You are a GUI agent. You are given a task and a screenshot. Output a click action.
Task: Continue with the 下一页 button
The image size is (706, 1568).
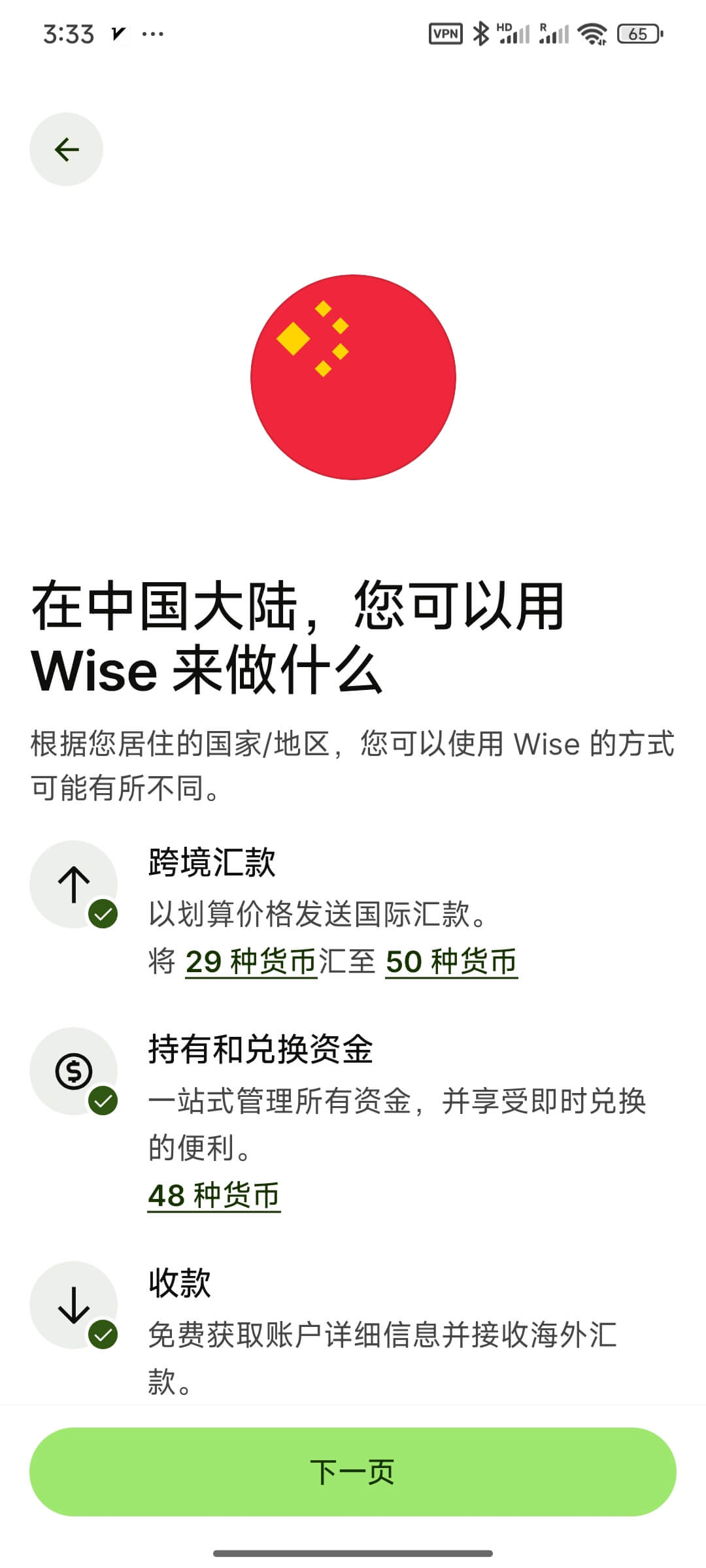tap(353, 1471)
